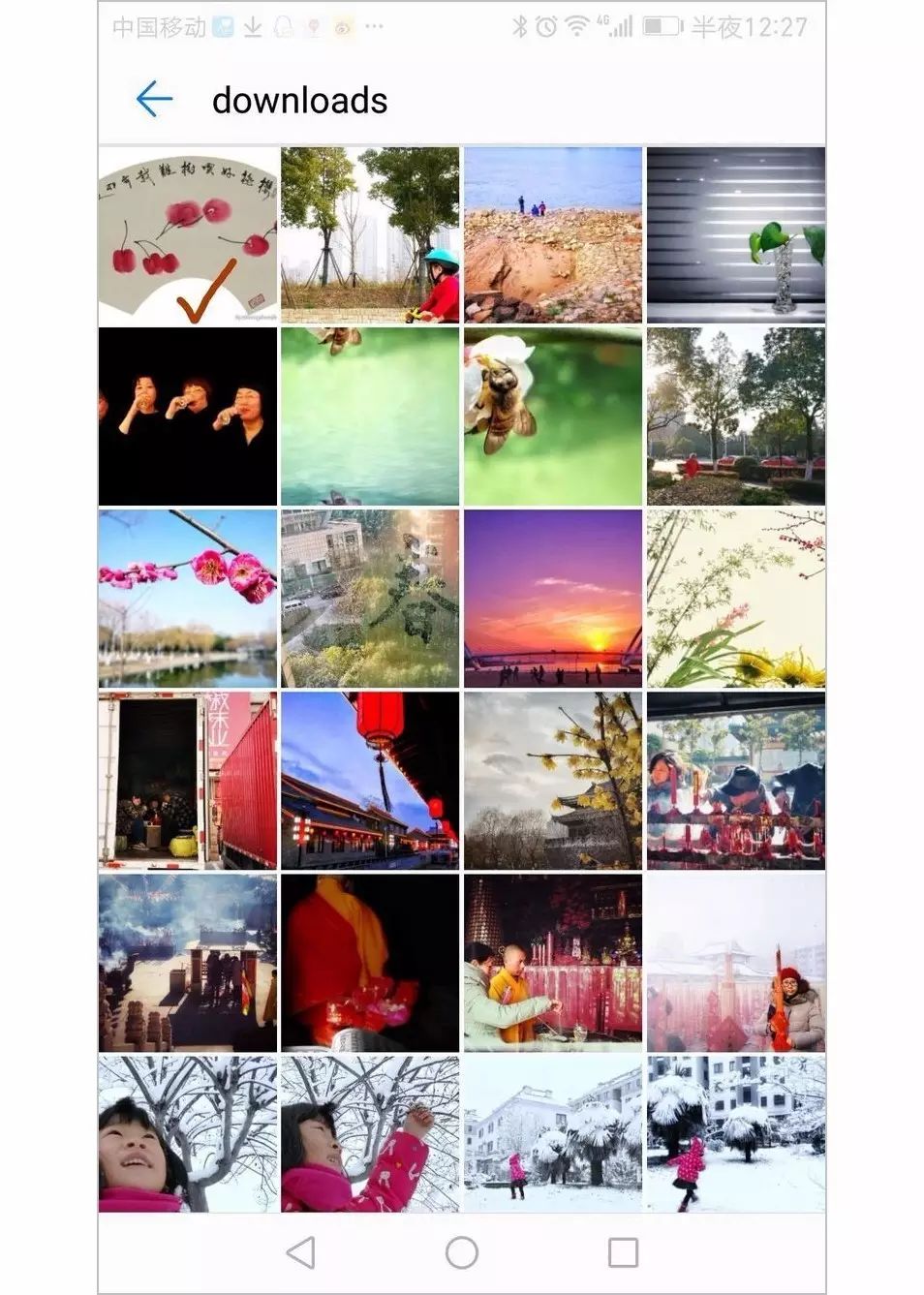The image size is (924, 1295).
Task: Open the girl reaching for a snowy branch
Action: point(370,1133)
